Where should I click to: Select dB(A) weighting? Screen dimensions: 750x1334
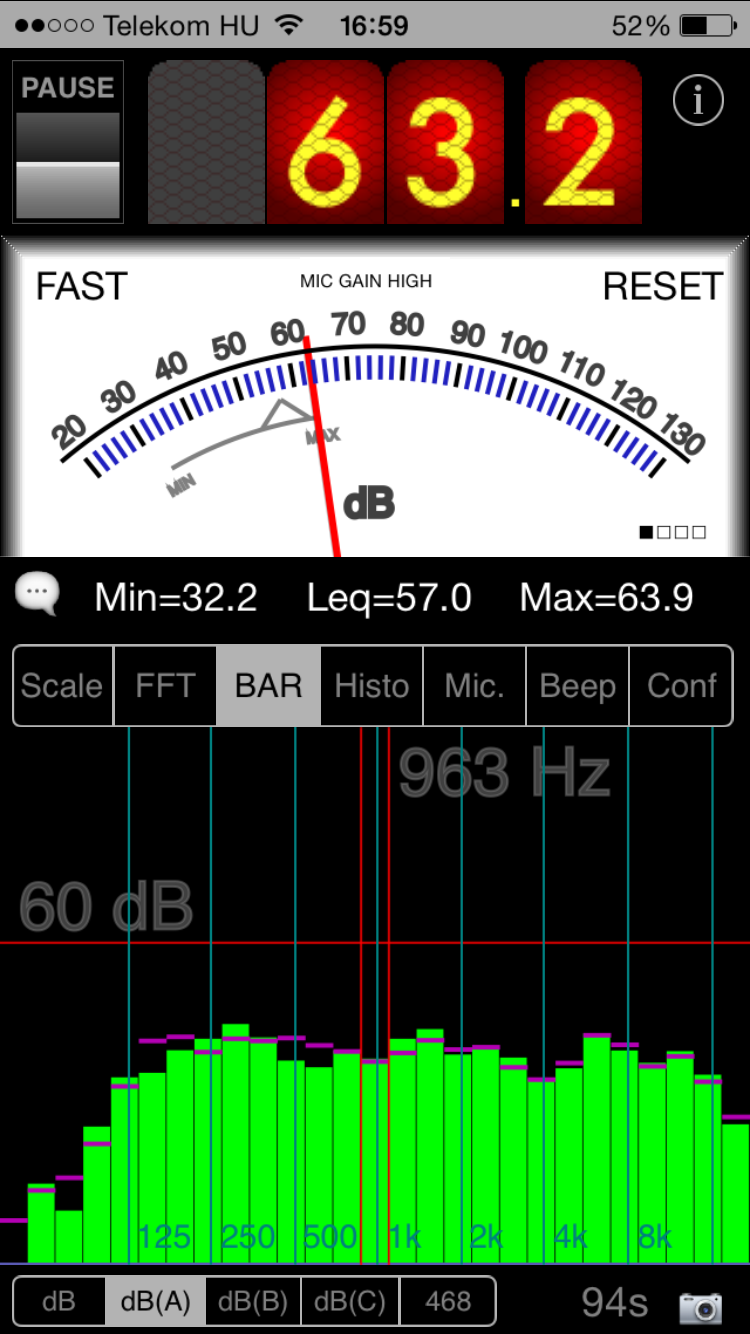pos(155,1301)
